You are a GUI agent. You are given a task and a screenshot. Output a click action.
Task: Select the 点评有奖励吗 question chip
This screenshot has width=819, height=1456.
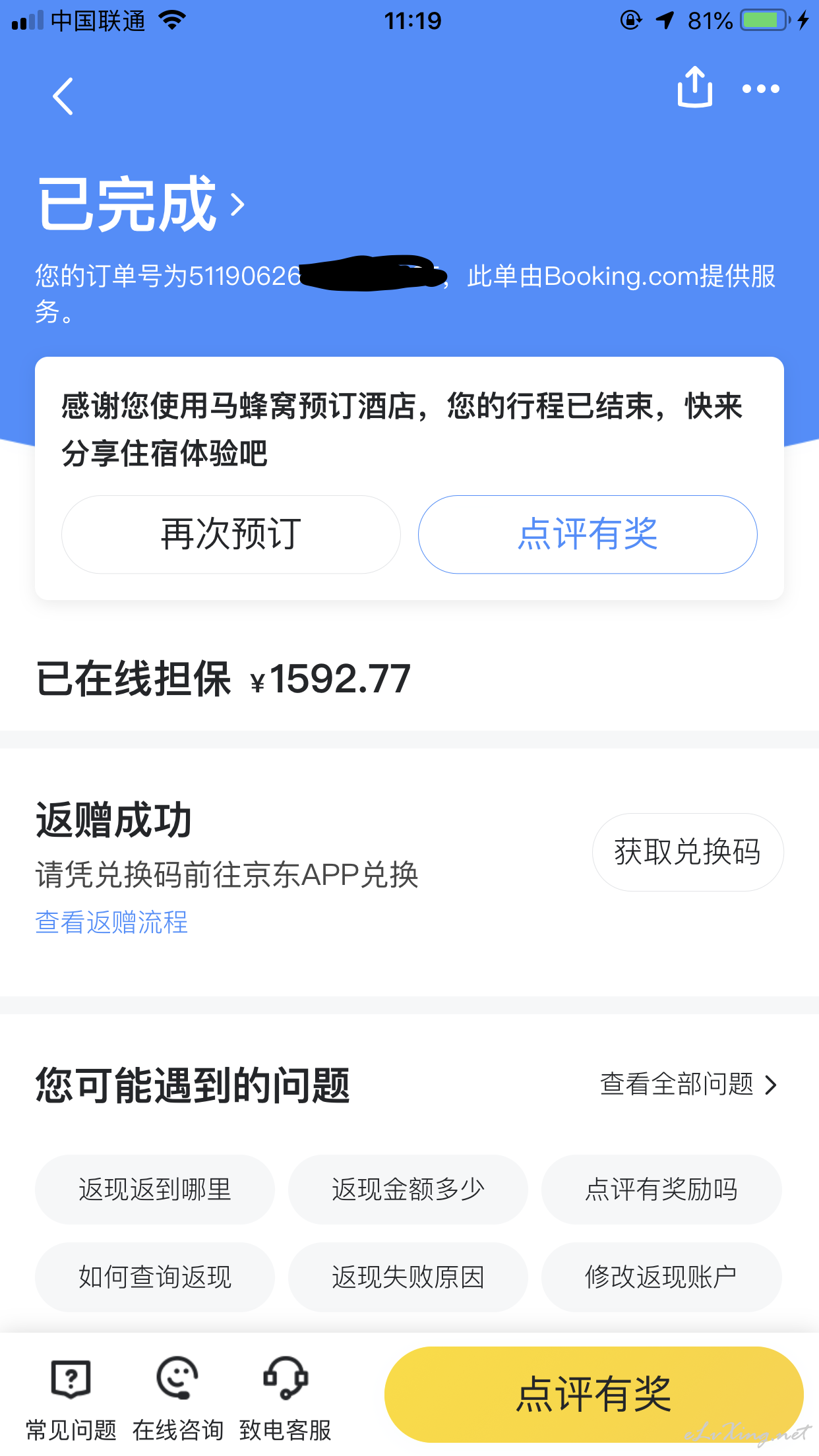(x=661, y=1190)
